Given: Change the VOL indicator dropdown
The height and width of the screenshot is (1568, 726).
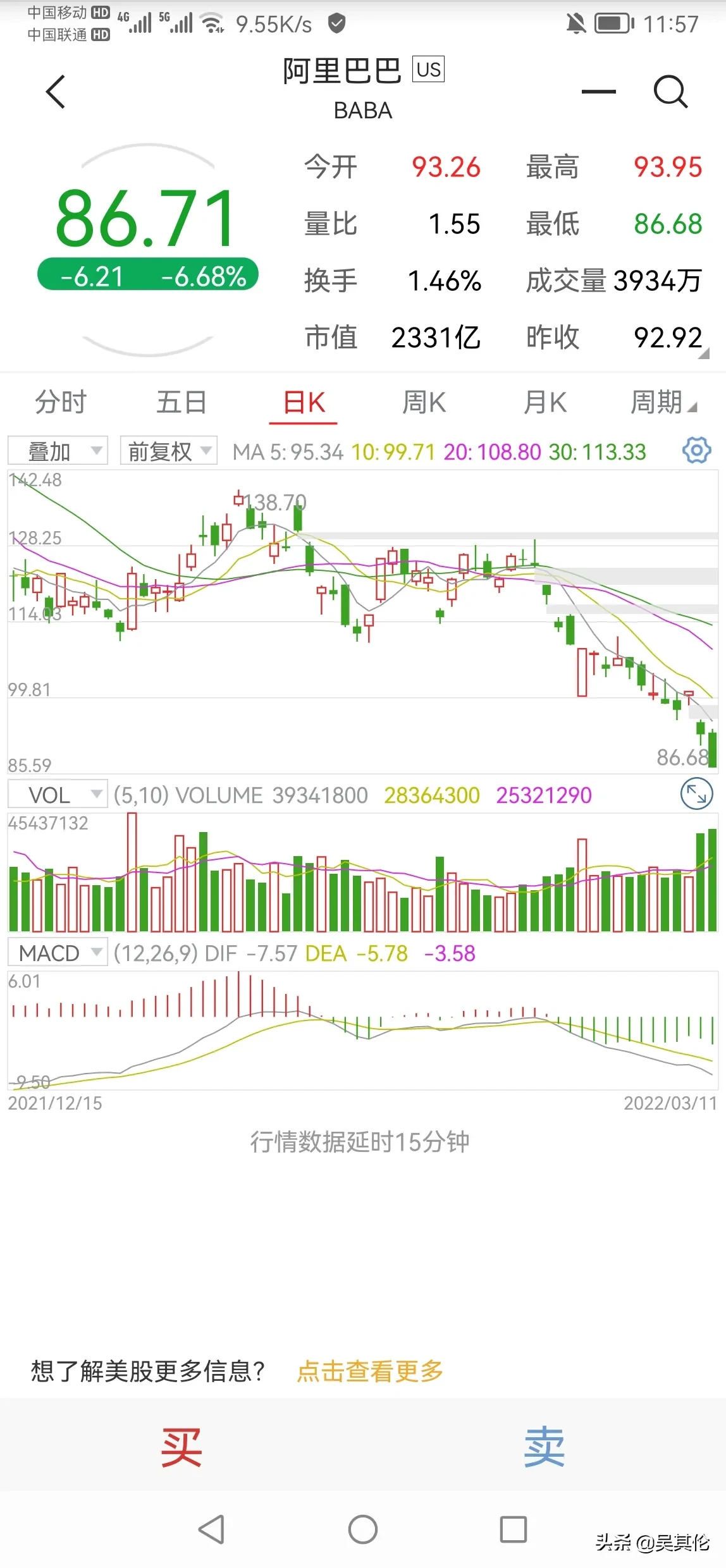Looking at the screenshot, I should pos(58,794).
